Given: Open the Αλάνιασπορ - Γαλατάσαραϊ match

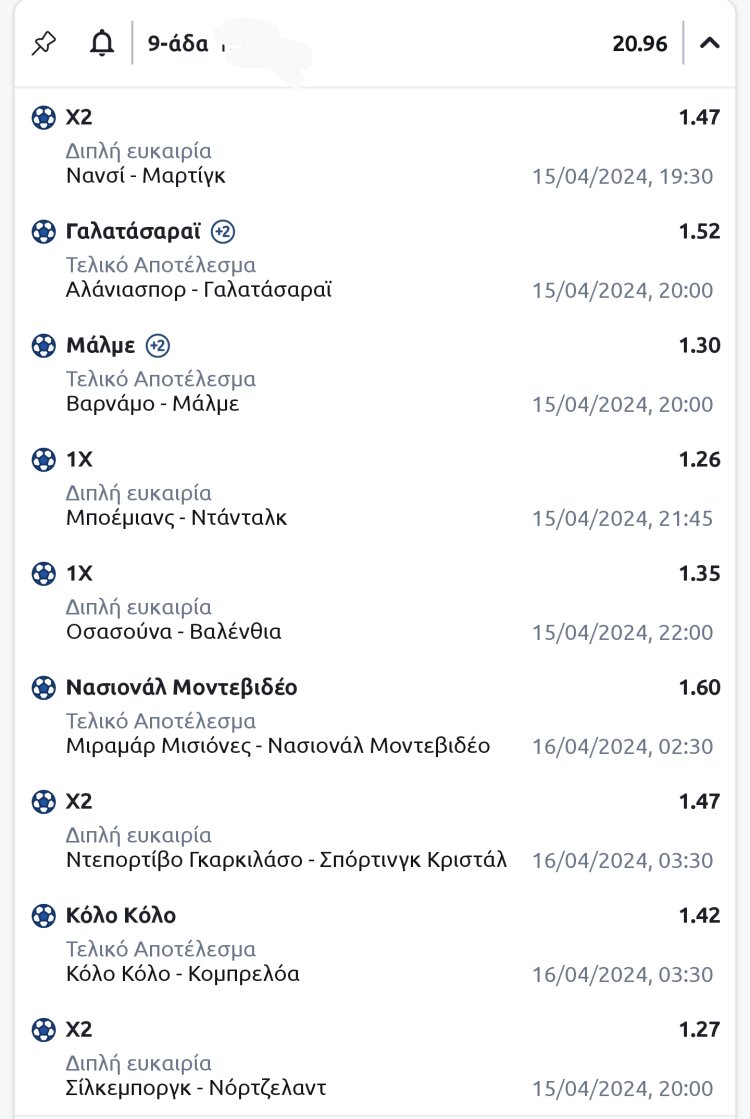Looking at the screenshot, I should click(198, 290).
